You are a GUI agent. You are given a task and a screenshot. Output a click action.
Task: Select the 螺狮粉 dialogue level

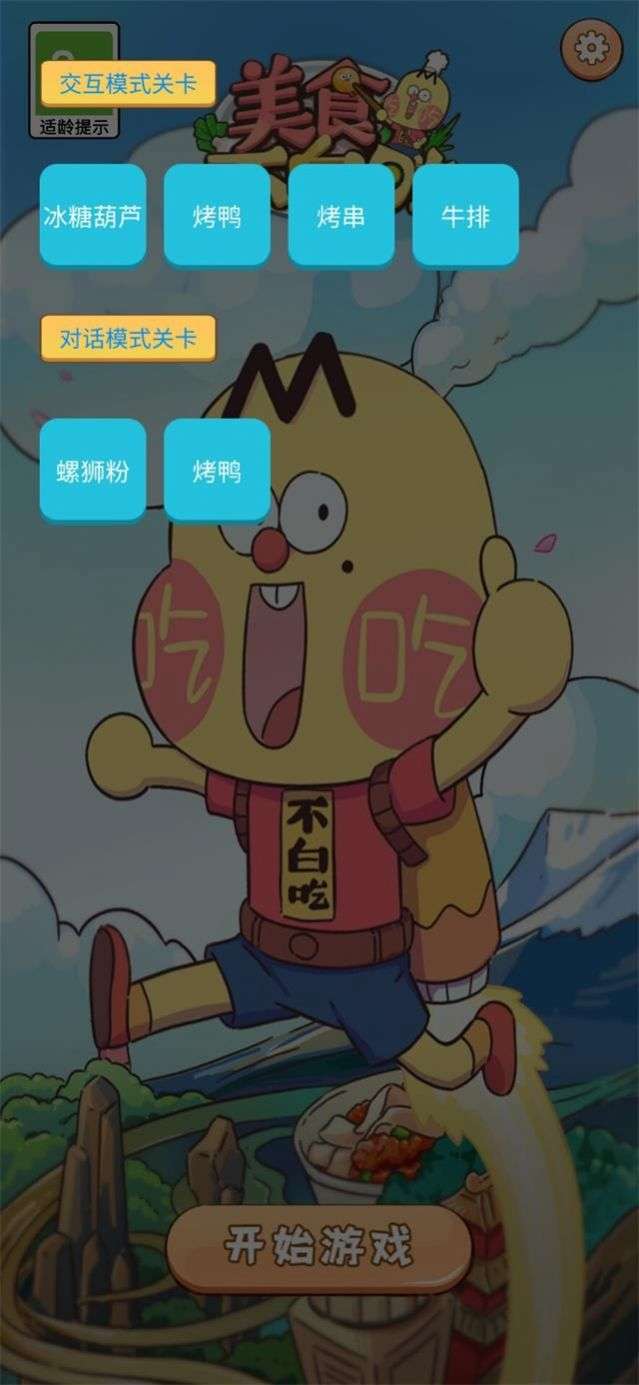coord(93,470)
